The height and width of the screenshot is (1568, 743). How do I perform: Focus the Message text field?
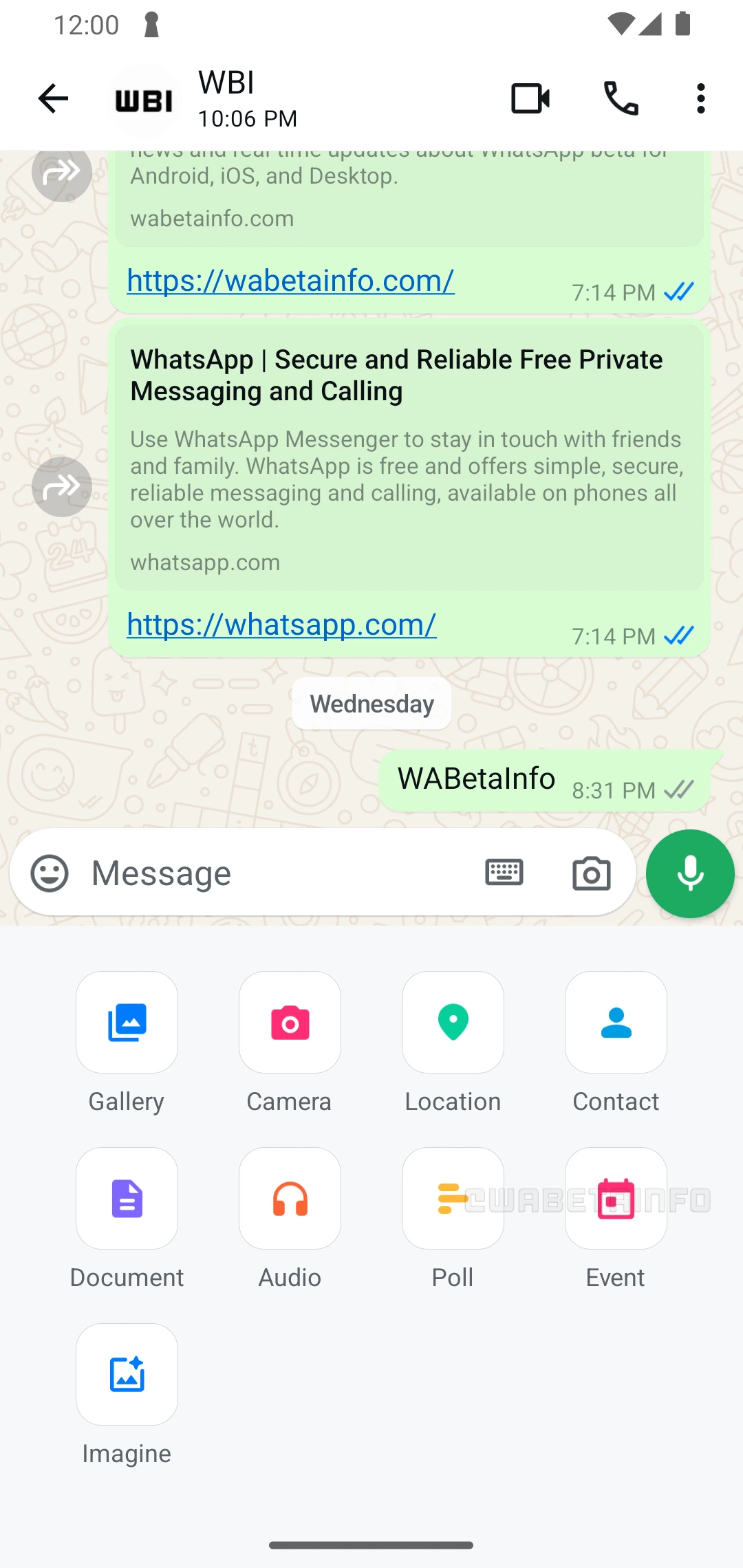click(x=275, y=873)
